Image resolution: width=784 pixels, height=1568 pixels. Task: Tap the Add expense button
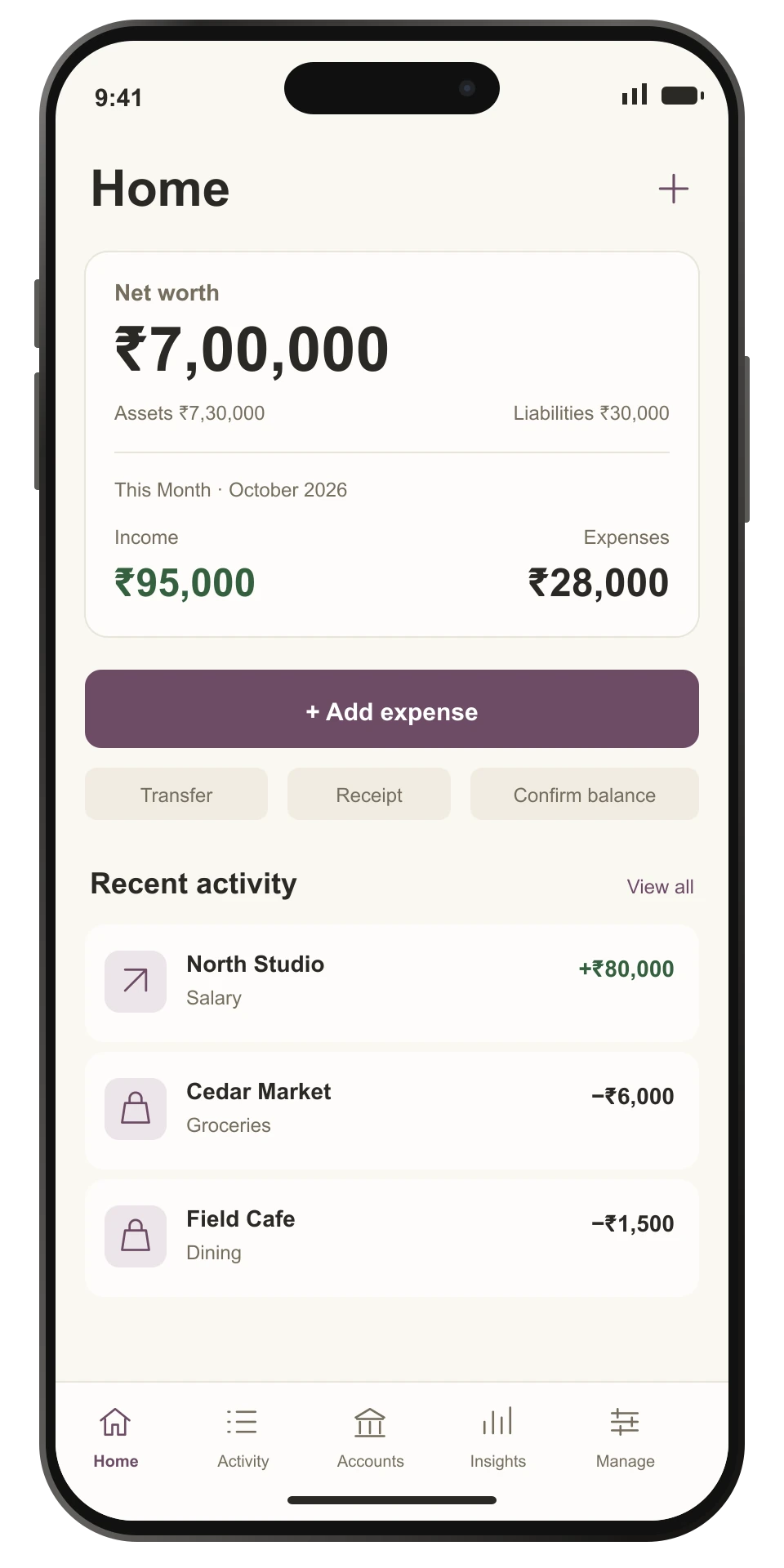click(392, 709)
